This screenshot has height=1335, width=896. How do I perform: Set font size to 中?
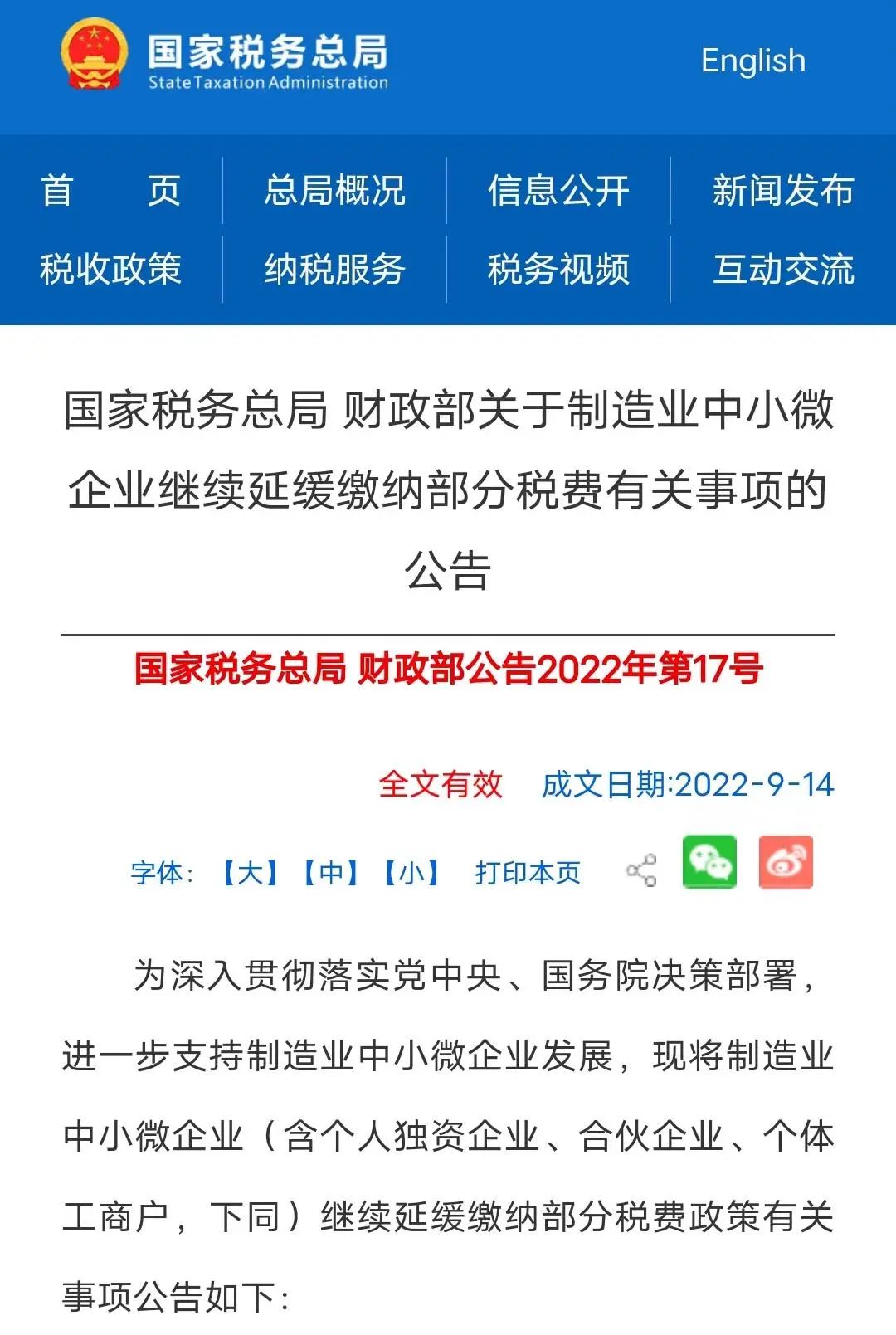coord(330,872)
